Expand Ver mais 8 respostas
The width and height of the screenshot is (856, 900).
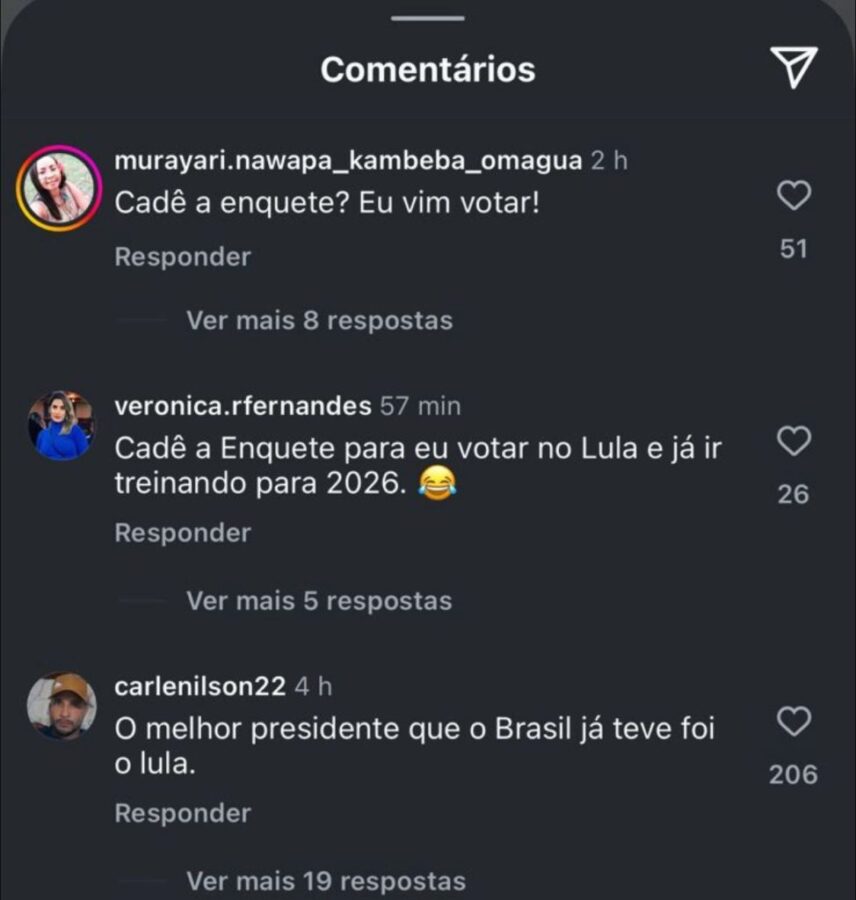click(319, 320)
